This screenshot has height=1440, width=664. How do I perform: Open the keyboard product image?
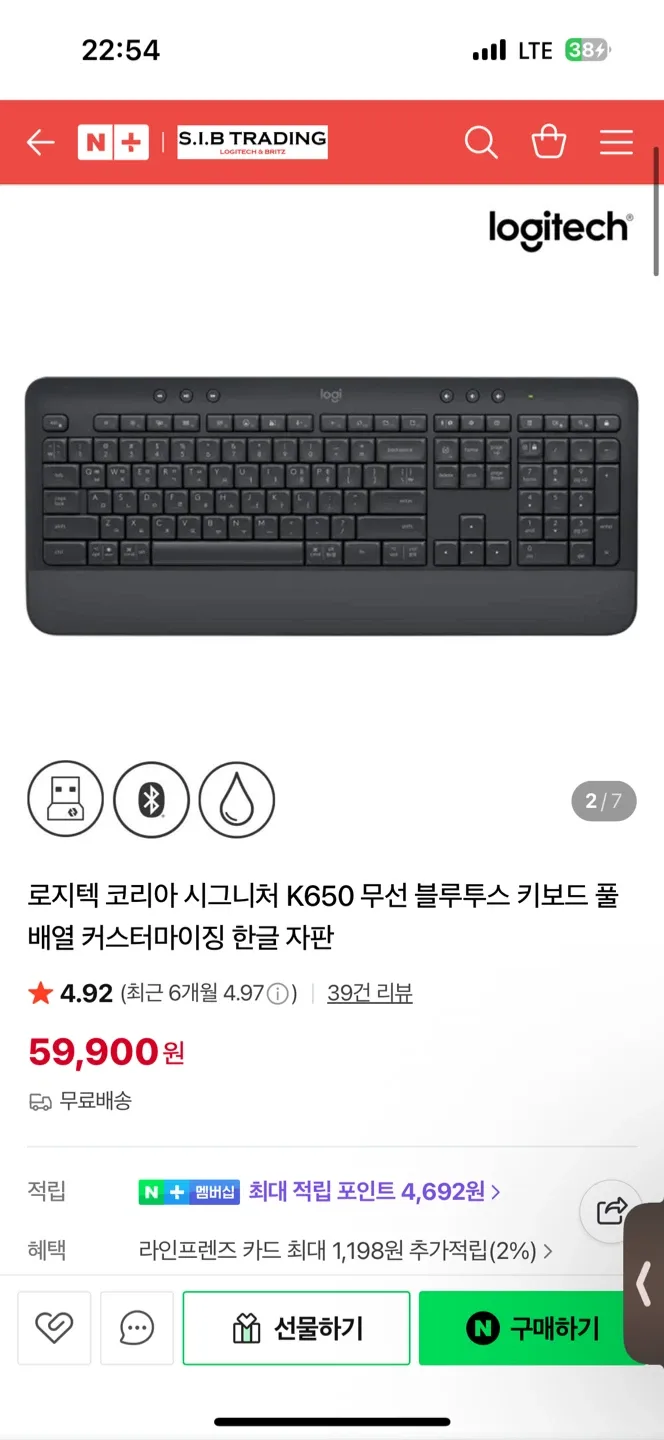331,505
